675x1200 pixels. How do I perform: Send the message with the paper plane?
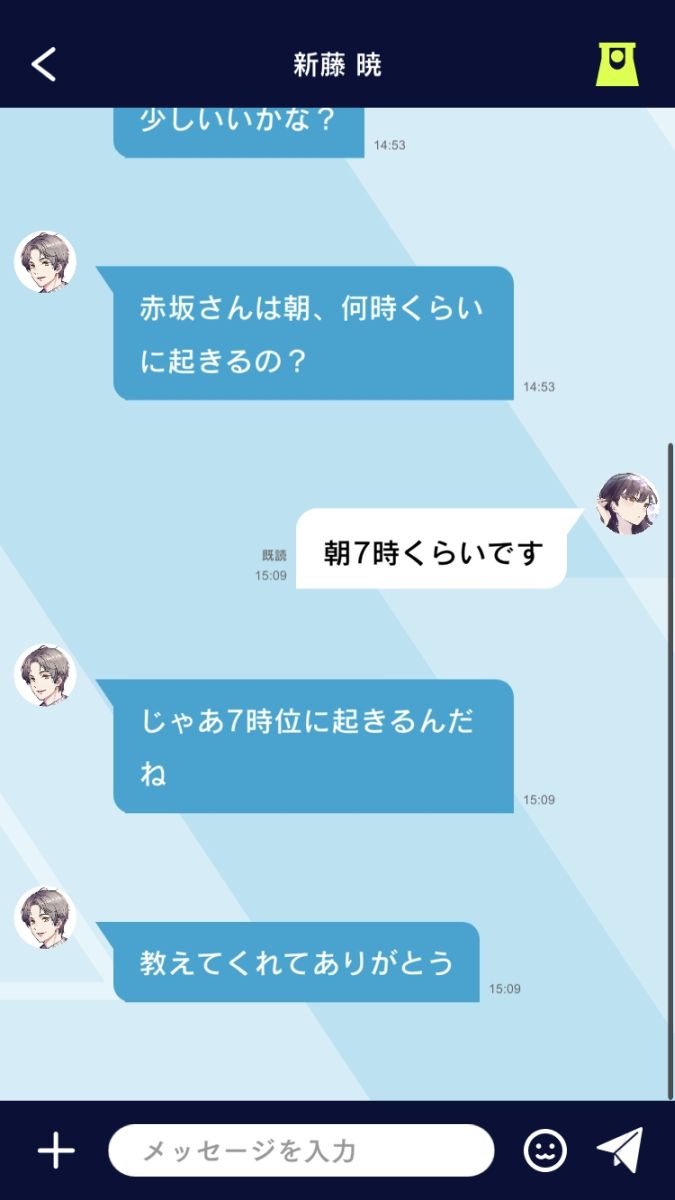pos(620,1150)
